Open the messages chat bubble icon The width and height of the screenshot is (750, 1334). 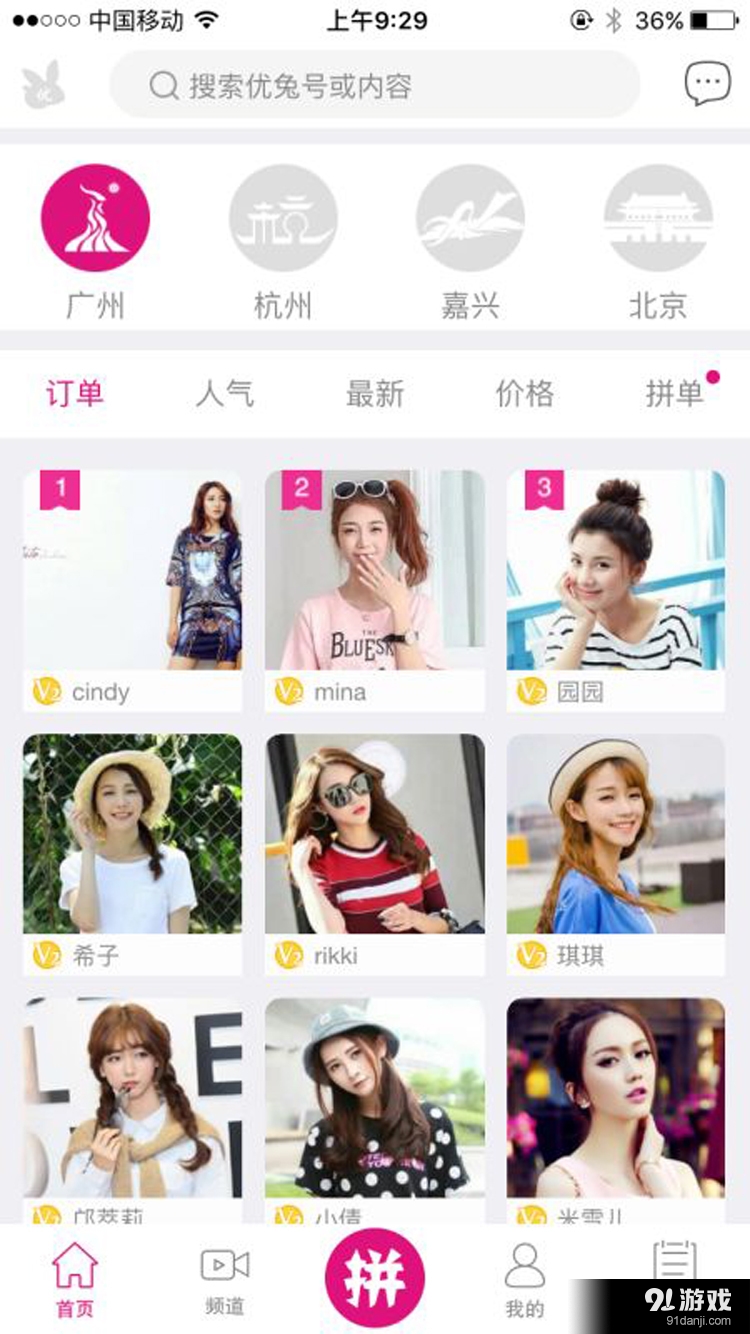click(x=707, y=85)
